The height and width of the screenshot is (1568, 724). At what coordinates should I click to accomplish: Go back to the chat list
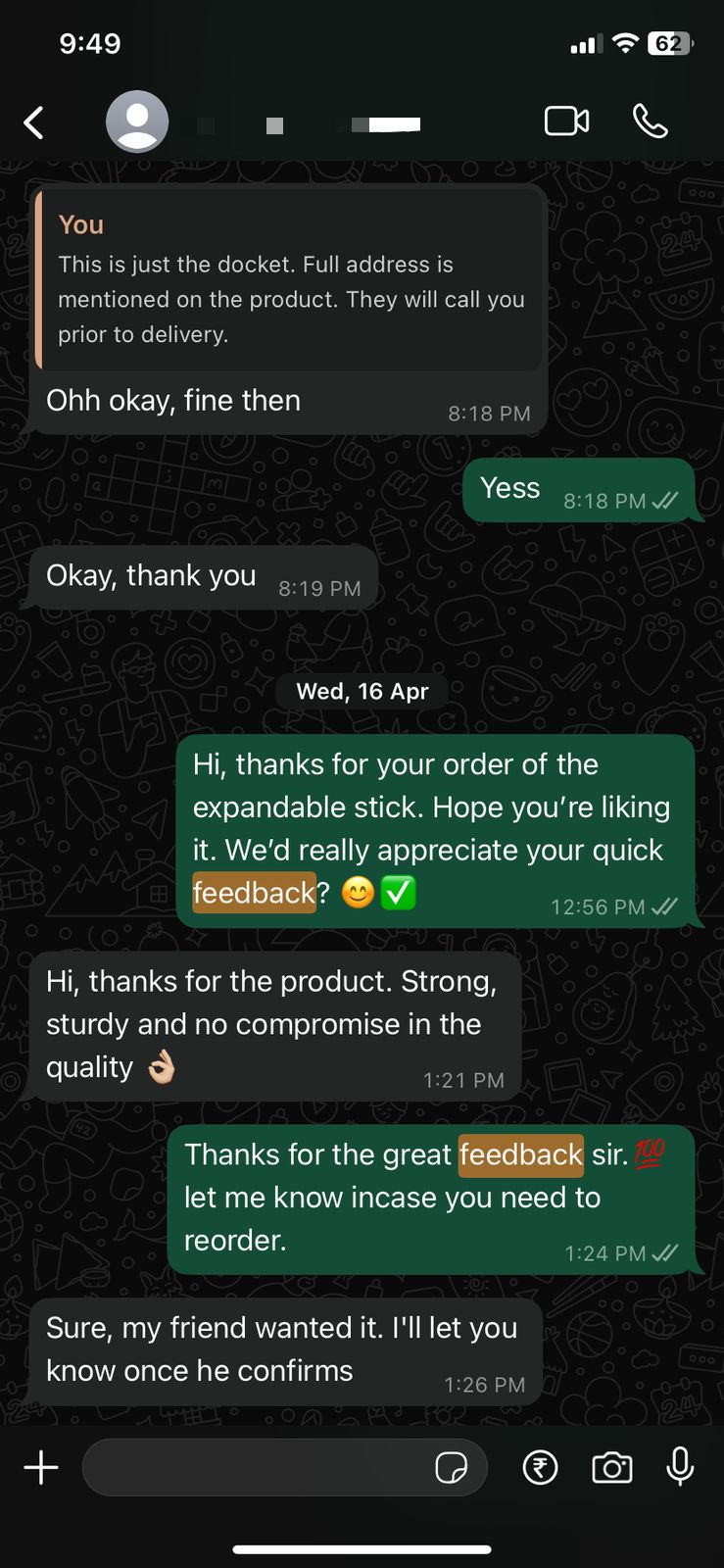click(34, 123)
